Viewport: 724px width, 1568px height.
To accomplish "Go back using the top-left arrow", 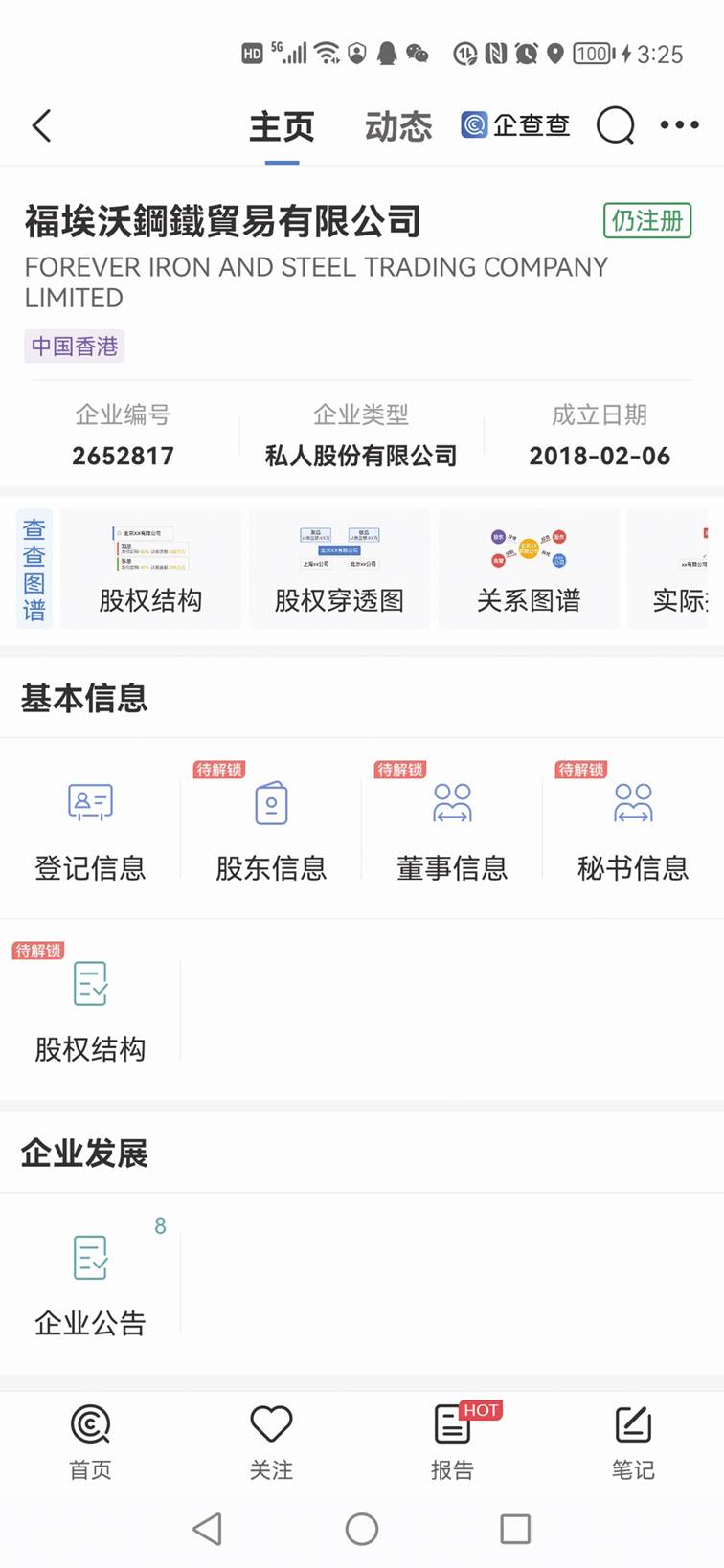I will pos(41,125).
